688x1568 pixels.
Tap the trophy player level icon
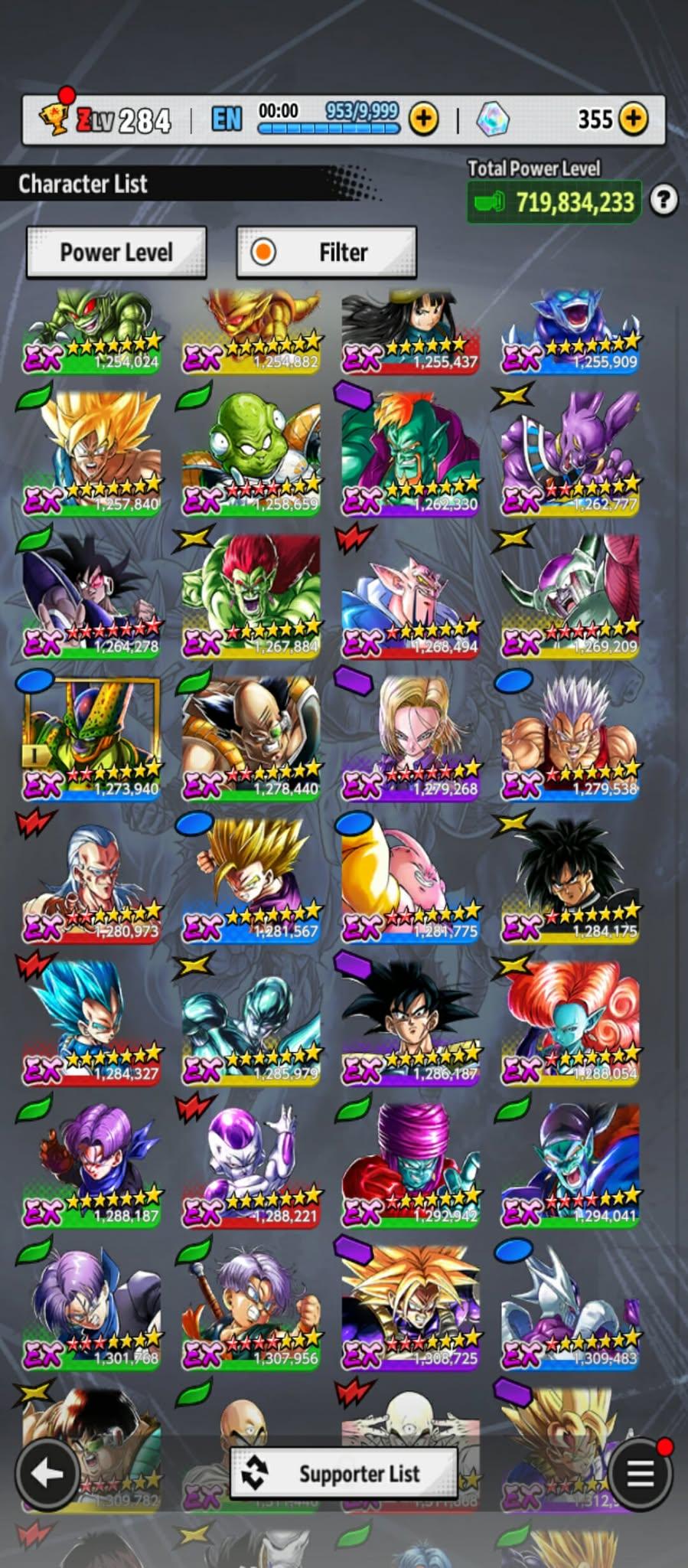coord(55,119)
